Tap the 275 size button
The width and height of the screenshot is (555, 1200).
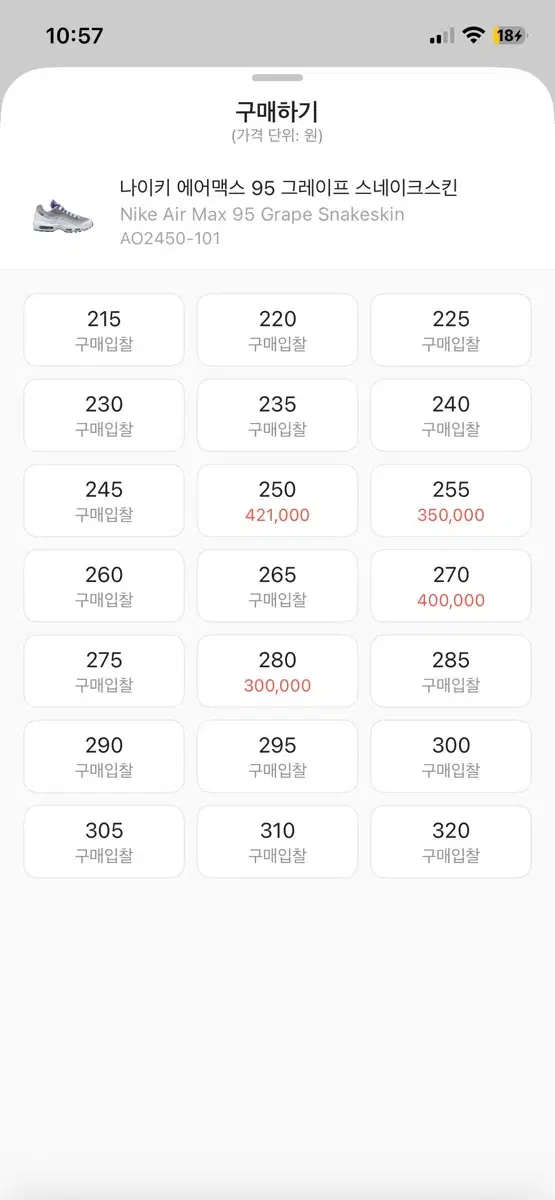point(104,671)
